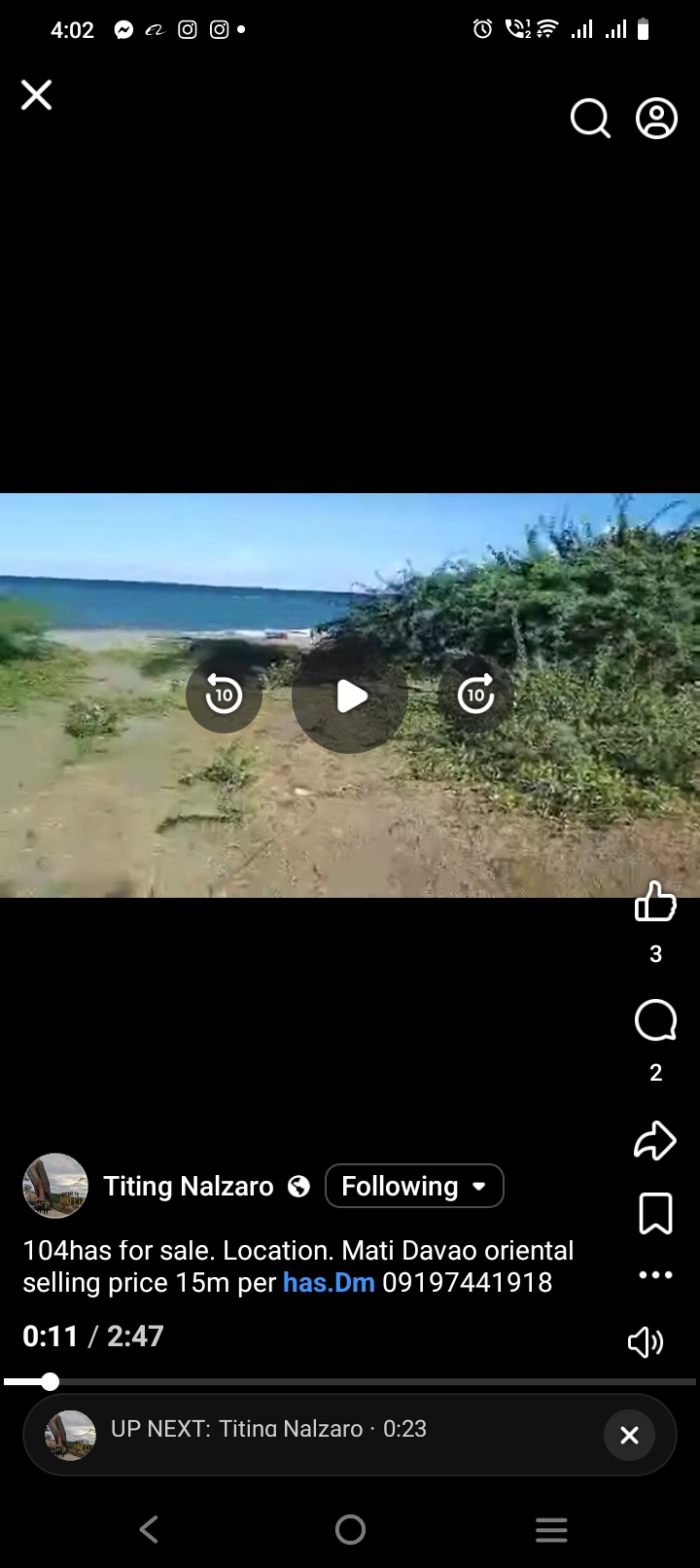This screenshot has width=700, height=1568.
Task: Open the comments on this video
Action: [655, 1020]
